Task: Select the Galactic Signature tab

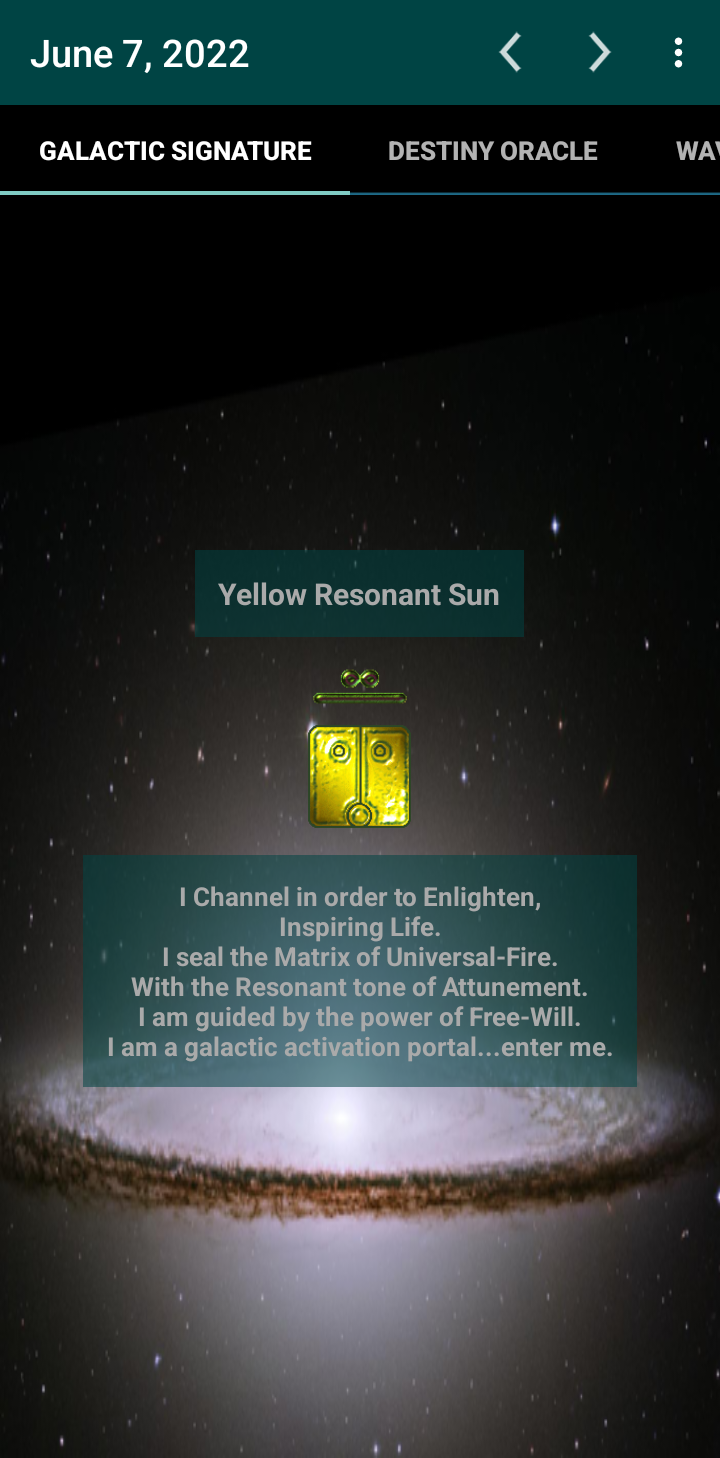Action: coord(175,151)
